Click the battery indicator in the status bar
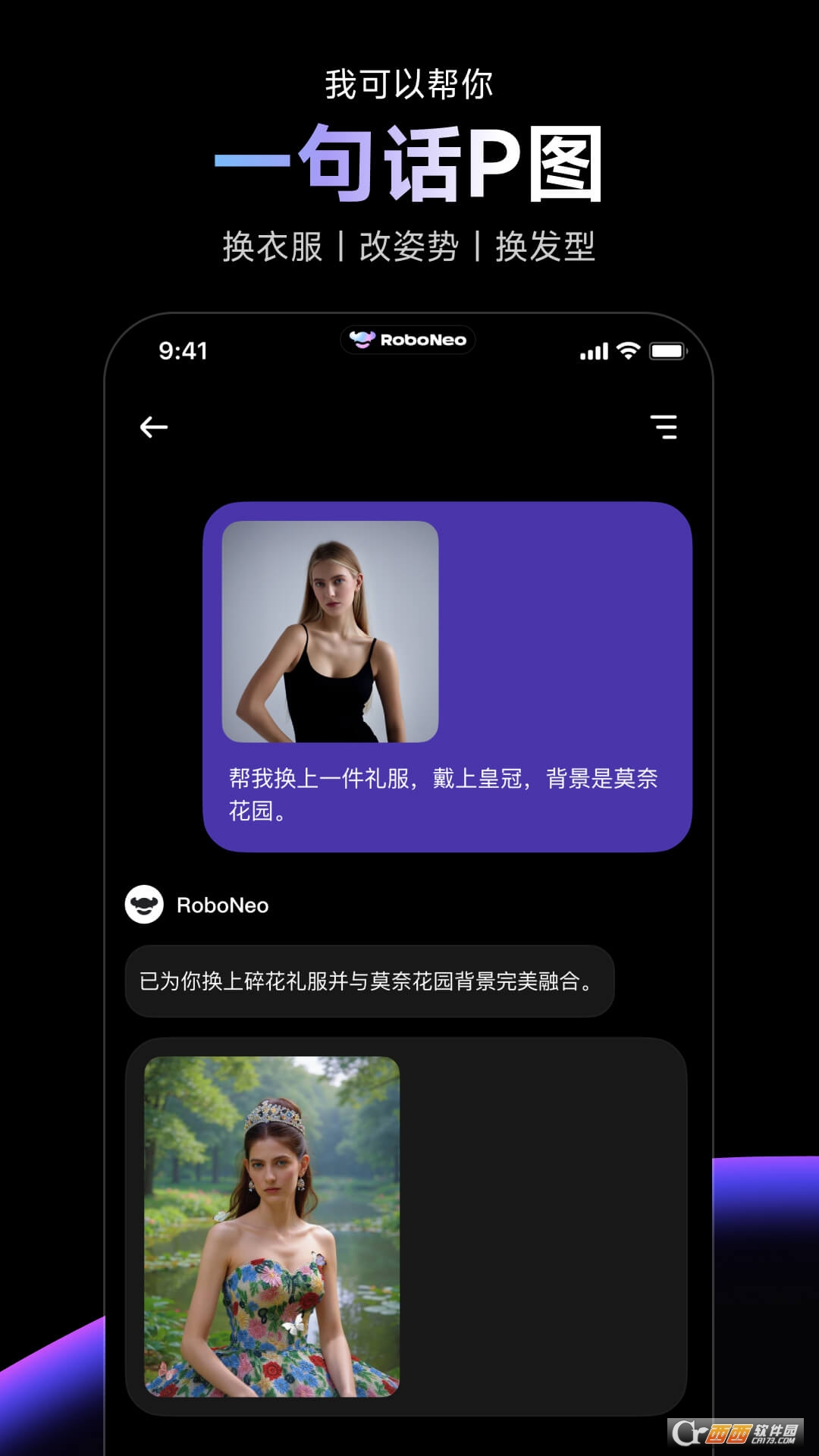 pos(667,350)
